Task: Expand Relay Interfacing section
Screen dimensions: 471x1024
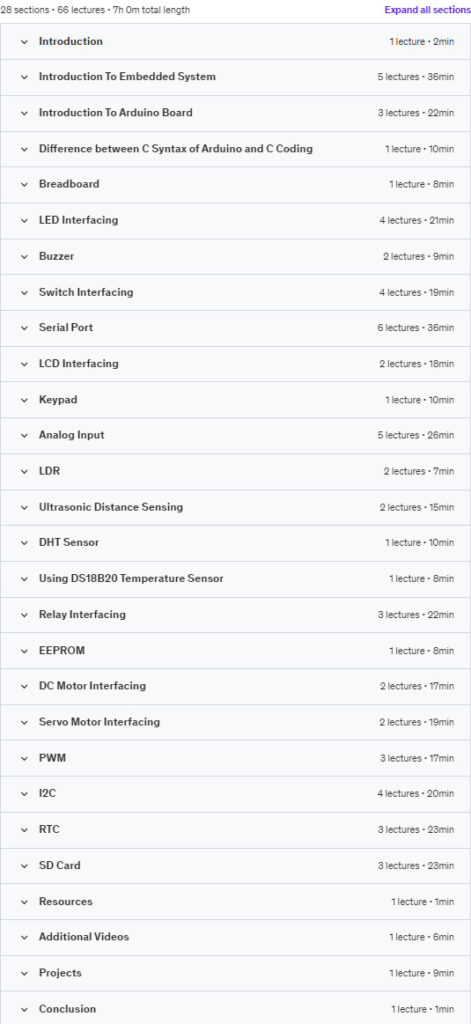Action: click(235, 615)
